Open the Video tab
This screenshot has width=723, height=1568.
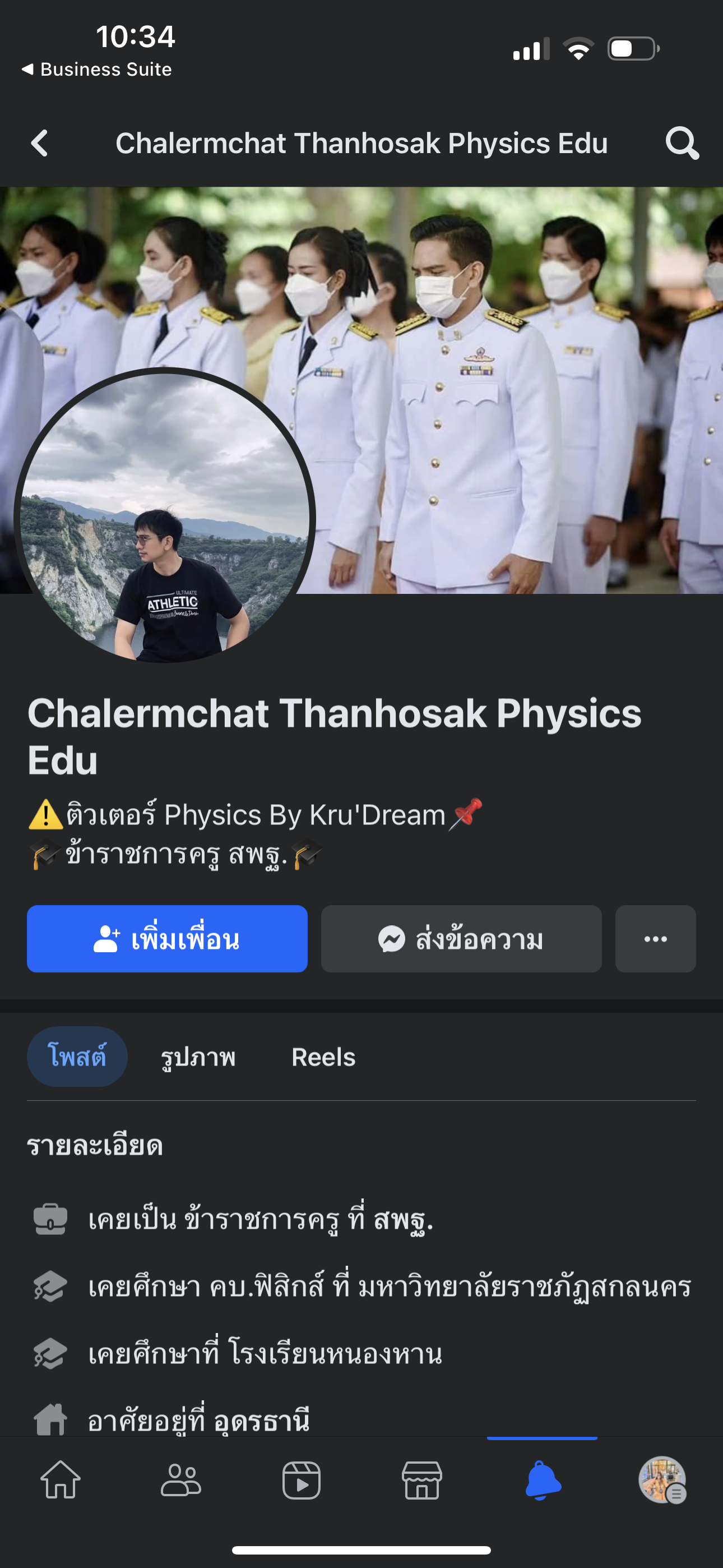tap(302, 1481)
